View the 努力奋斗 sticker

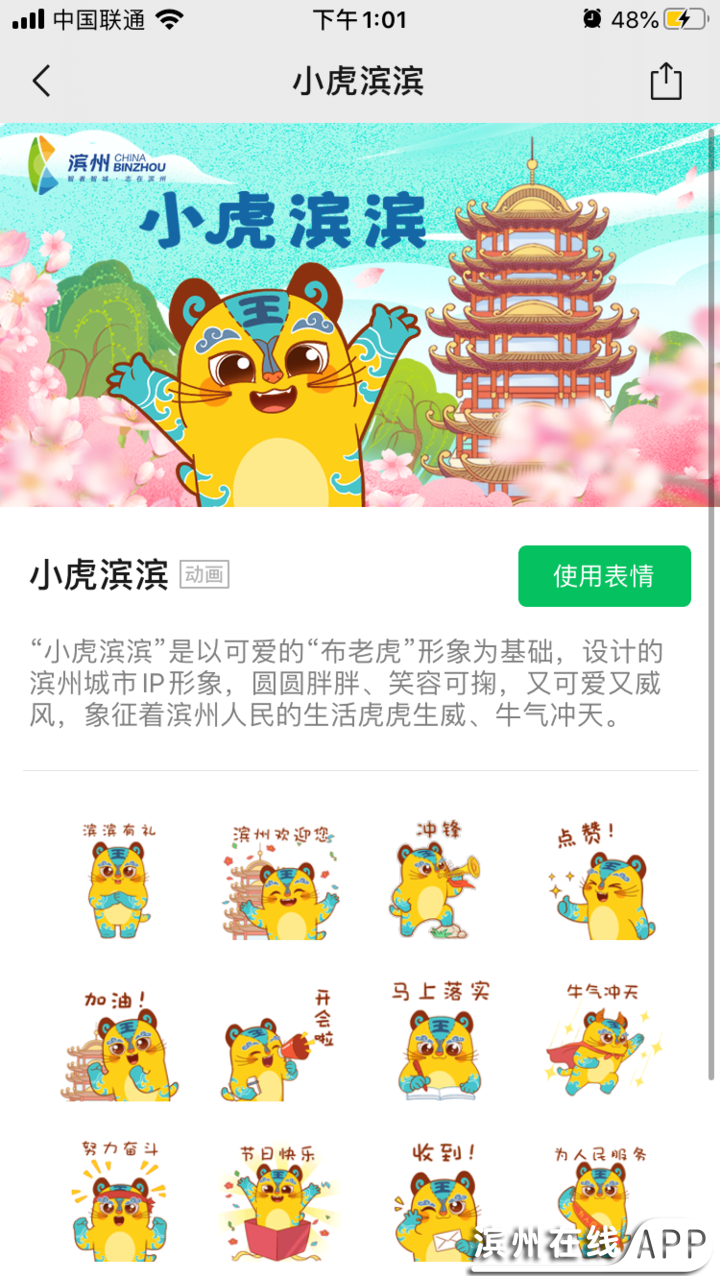119,1200
